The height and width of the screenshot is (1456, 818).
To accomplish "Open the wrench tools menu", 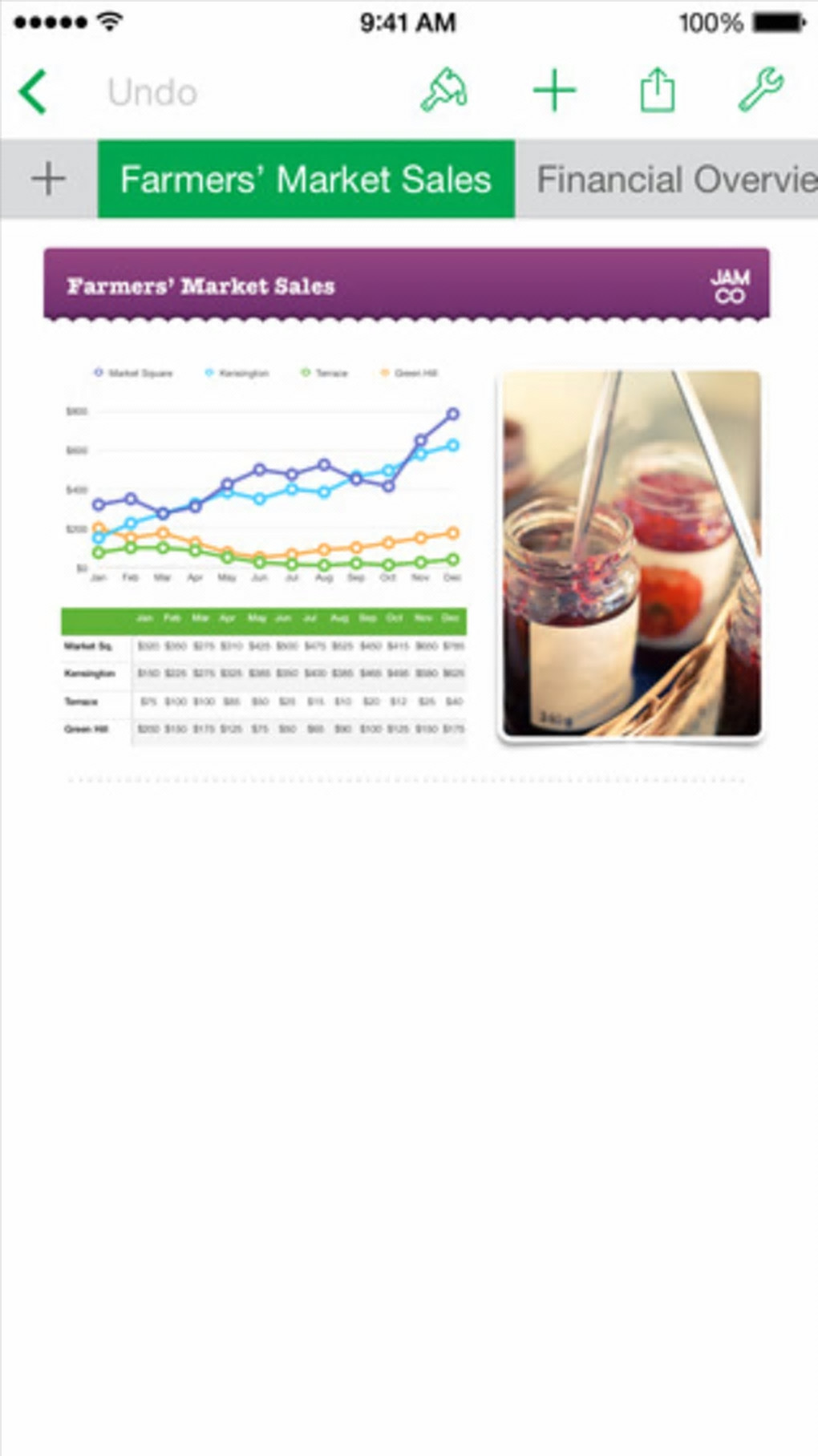I will (760, 90).
